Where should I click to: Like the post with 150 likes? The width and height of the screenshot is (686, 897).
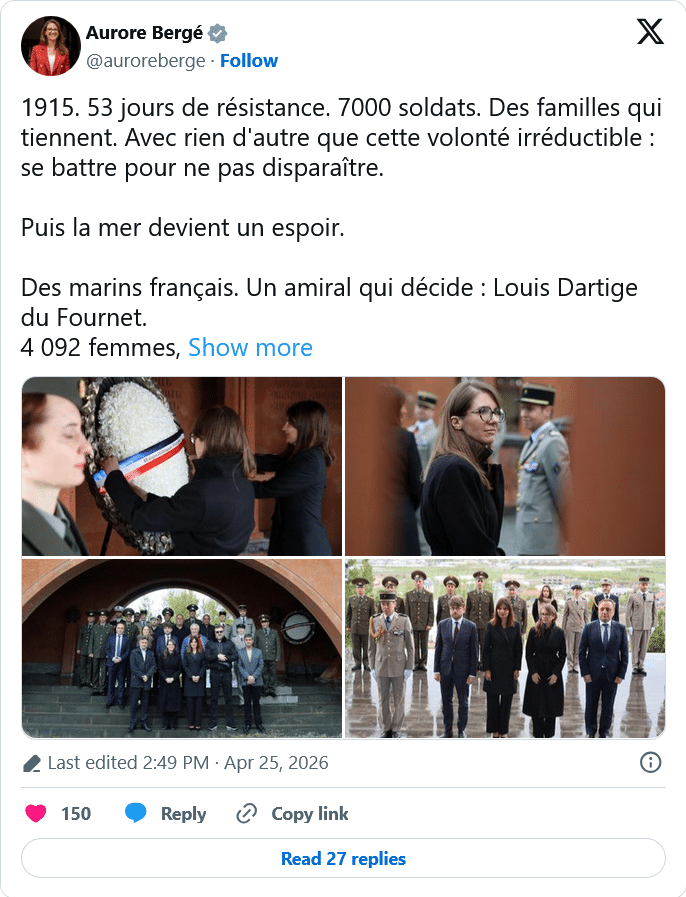click(36, 813)
